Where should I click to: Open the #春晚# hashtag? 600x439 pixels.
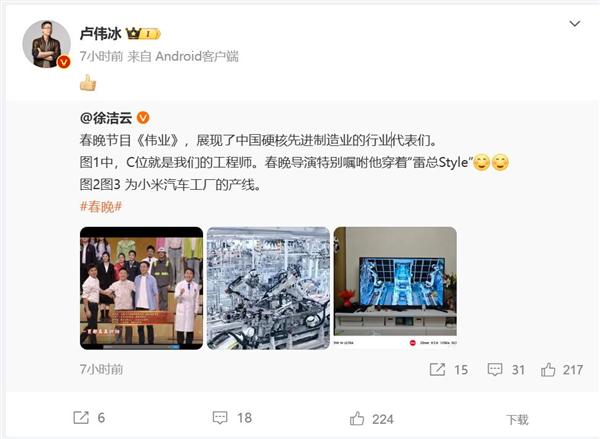click(100, 205)
